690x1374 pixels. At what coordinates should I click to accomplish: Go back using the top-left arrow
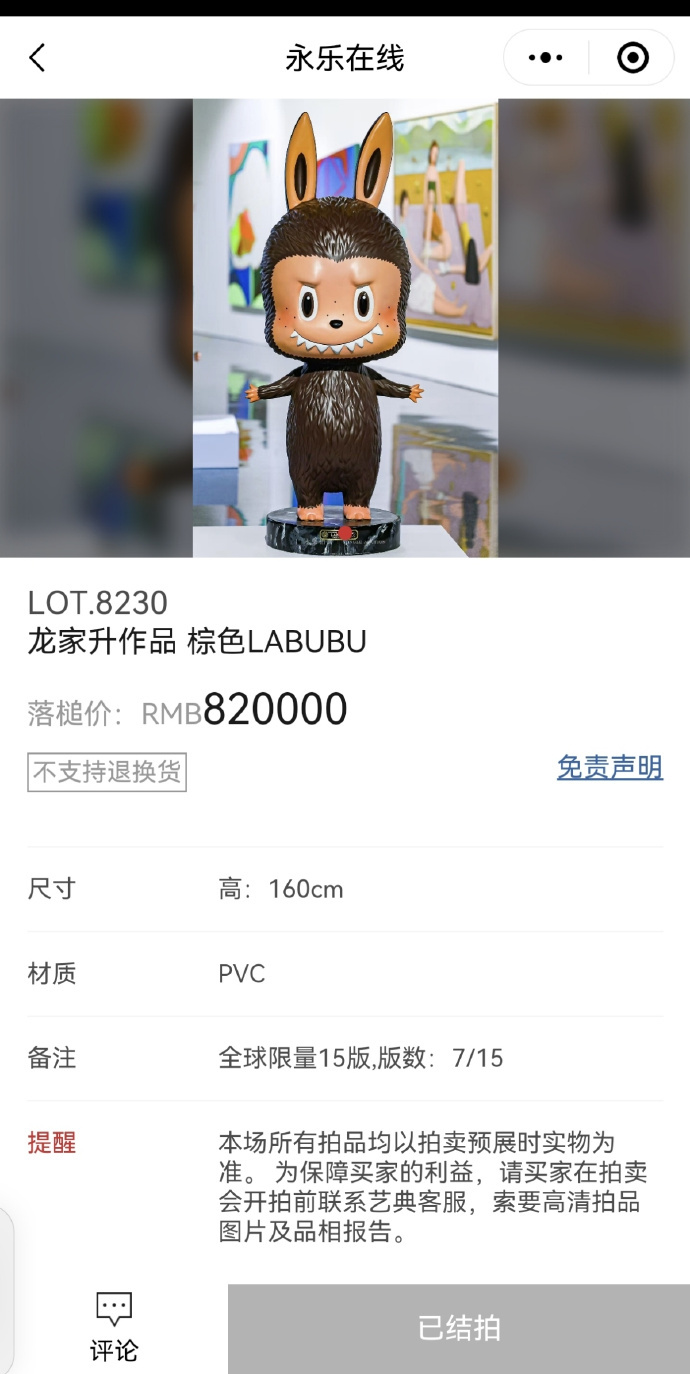tap(37, 58)
